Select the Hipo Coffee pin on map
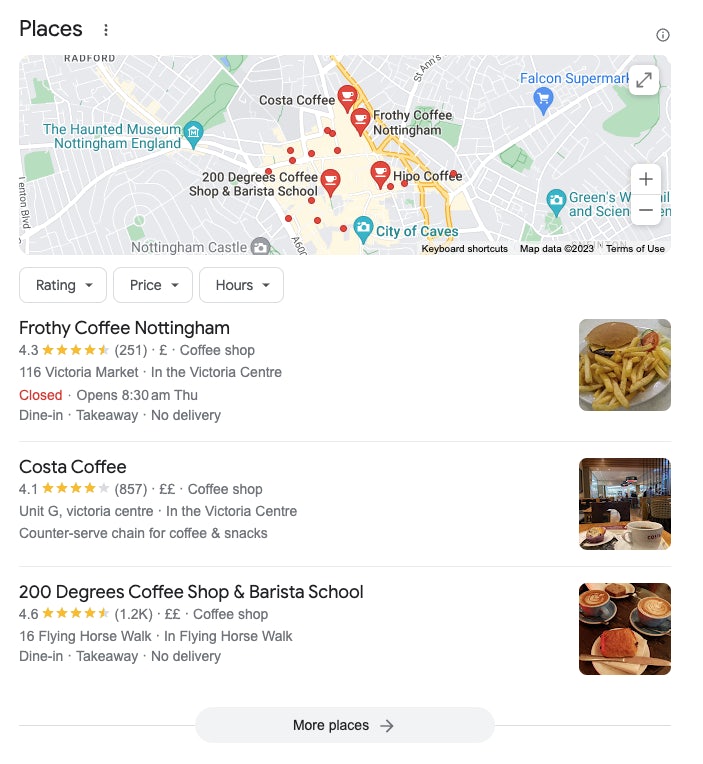 click(380, 173)
